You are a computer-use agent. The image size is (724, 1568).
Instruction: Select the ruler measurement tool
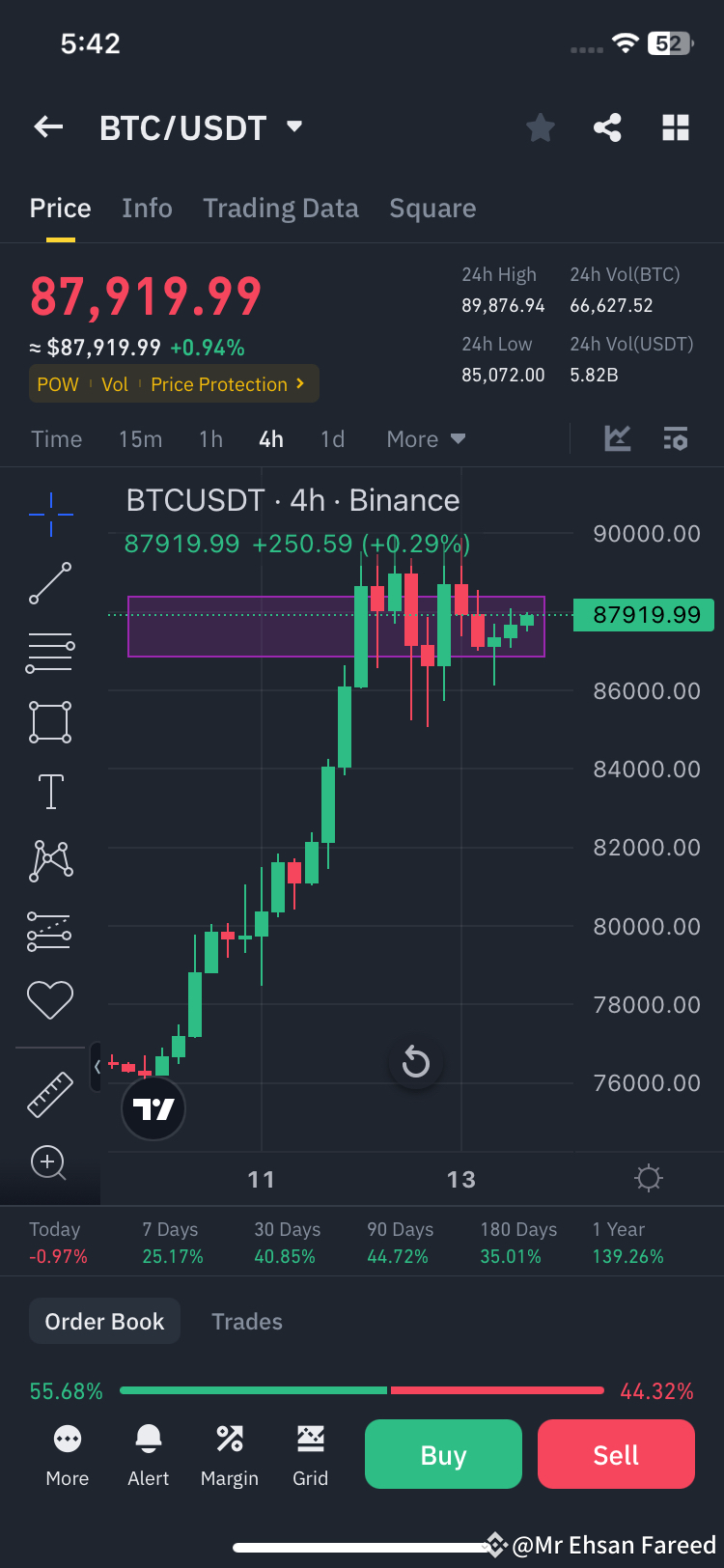(50, 1094)
